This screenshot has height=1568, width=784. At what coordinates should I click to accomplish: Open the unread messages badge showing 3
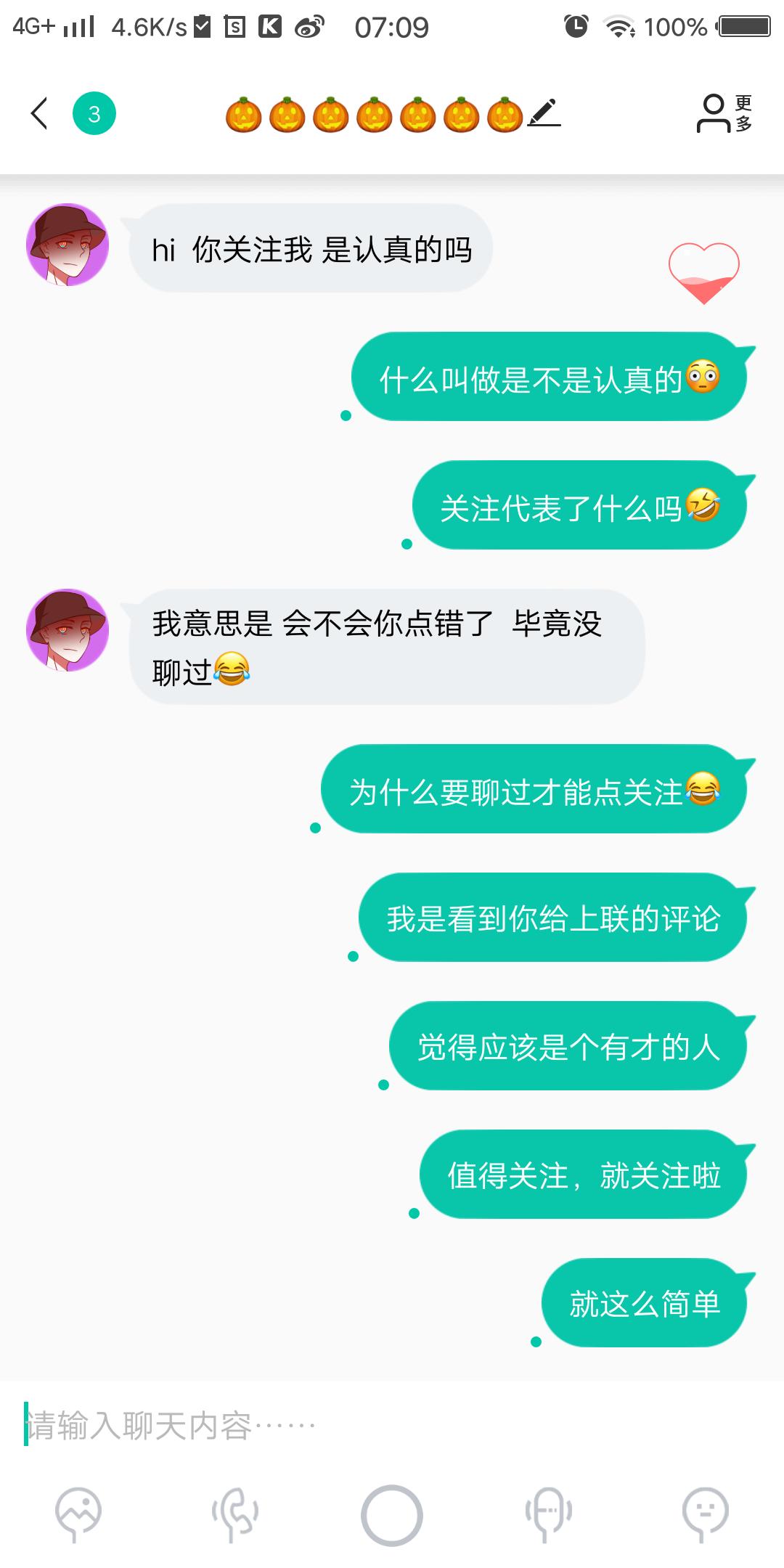[x=94, y=114]
